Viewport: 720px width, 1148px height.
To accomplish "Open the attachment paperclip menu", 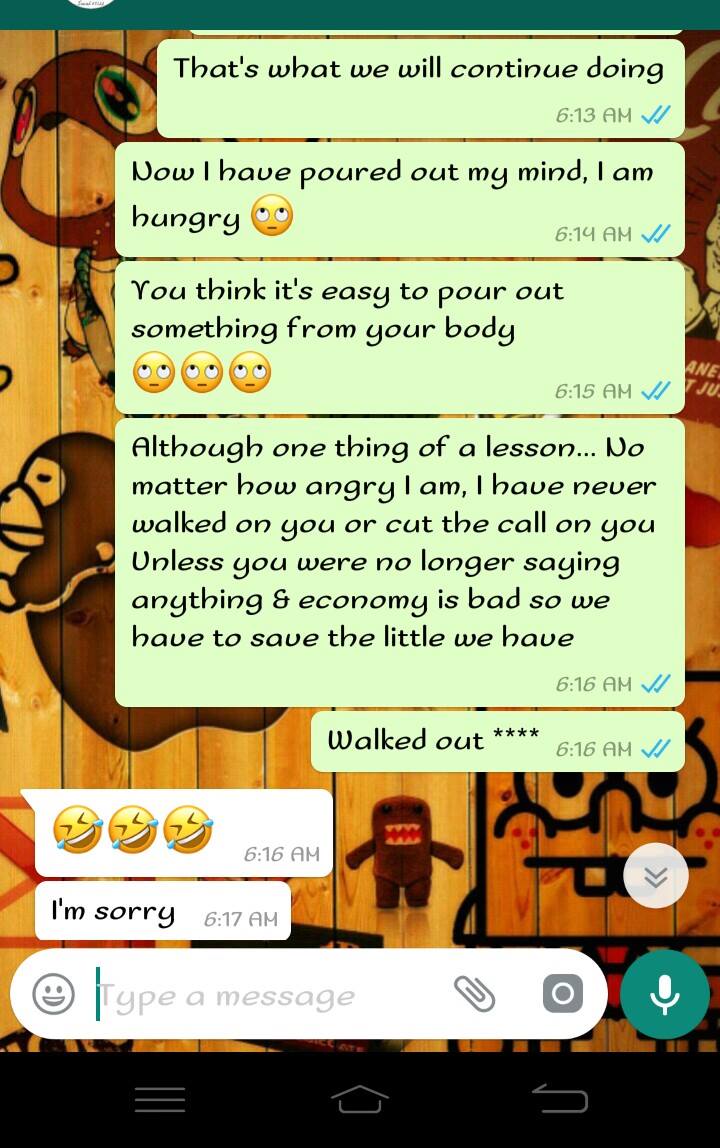I will (x=474, y=994).
